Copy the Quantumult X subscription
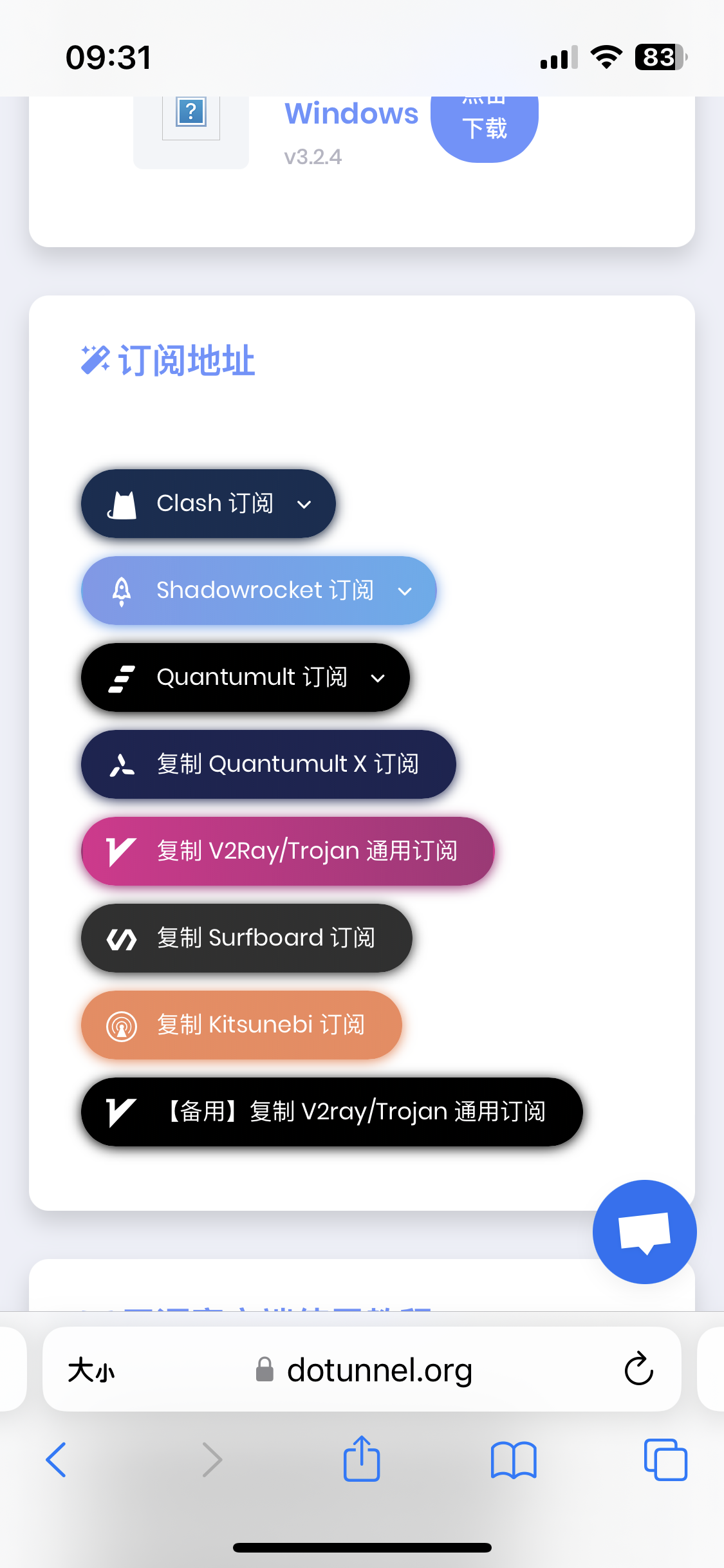This screenshot has height=1568, width=724. point(268,765)
